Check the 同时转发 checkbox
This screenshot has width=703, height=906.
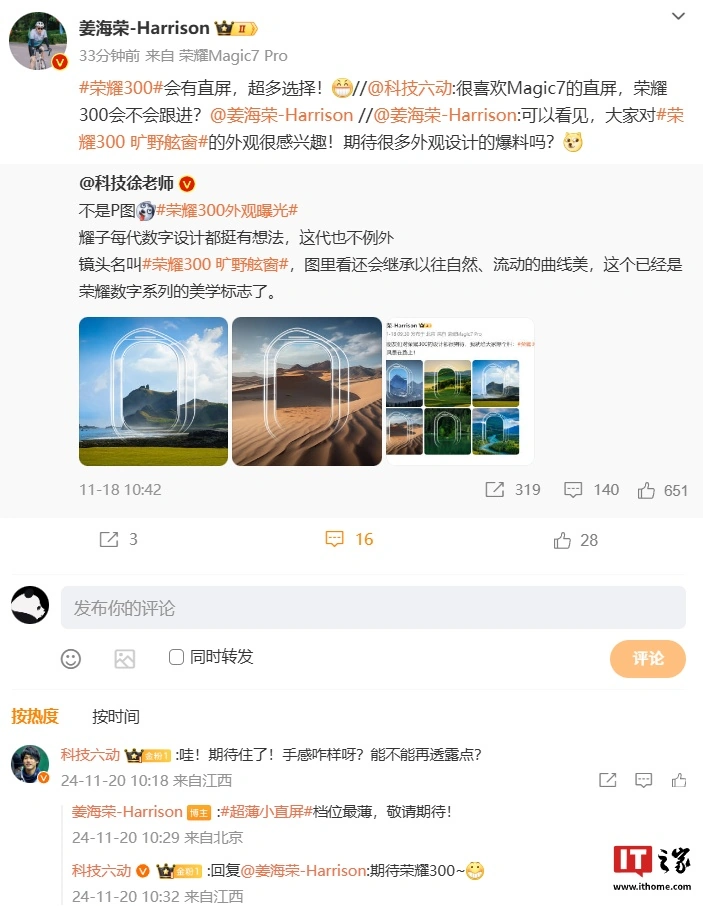pyautogui.click(x=177, y=657)
